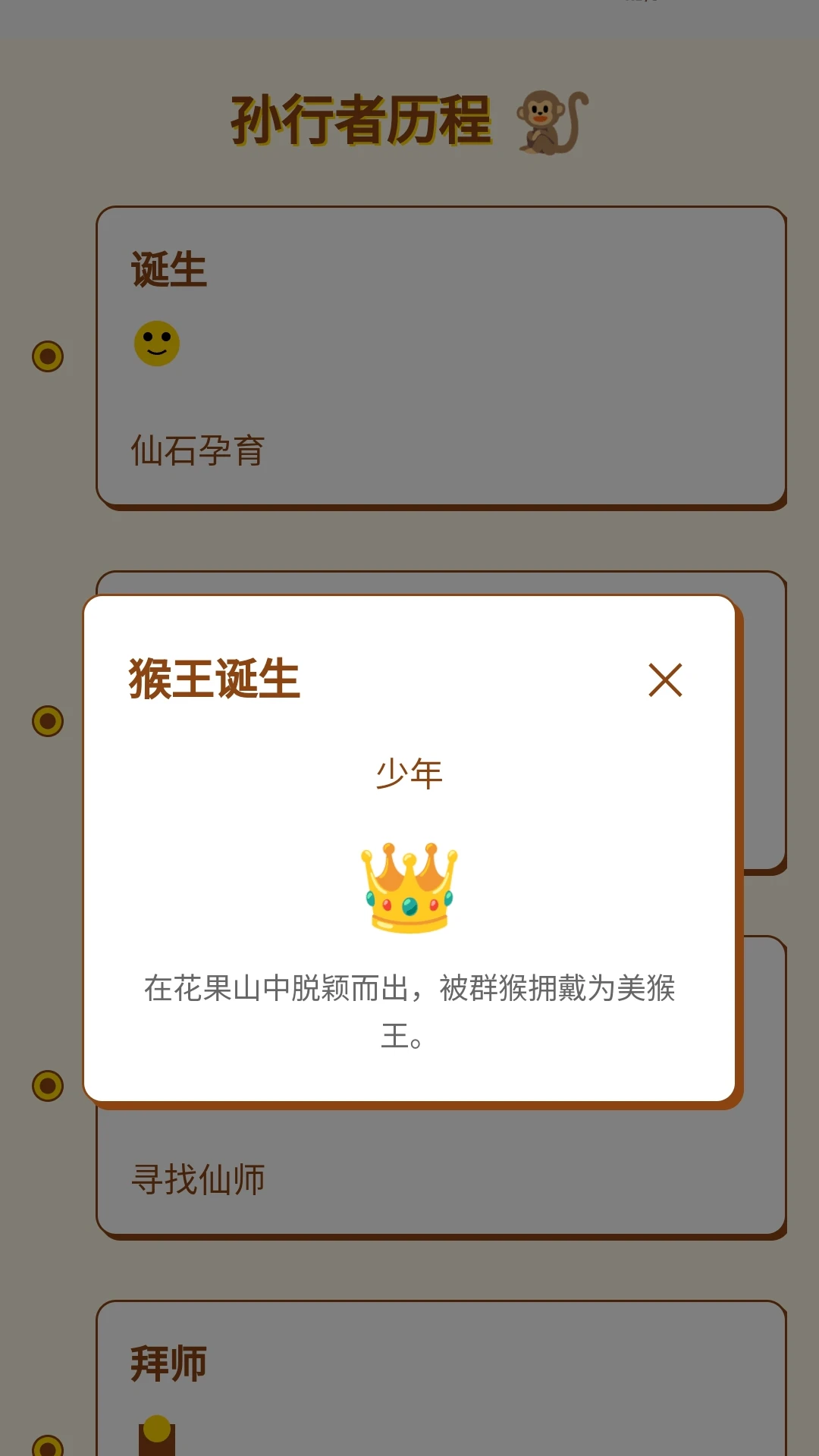Screen dimensions: 819x1456
Task: Click the timeline dot beside the 寻找仙师 card
Action: (47, 1084)
